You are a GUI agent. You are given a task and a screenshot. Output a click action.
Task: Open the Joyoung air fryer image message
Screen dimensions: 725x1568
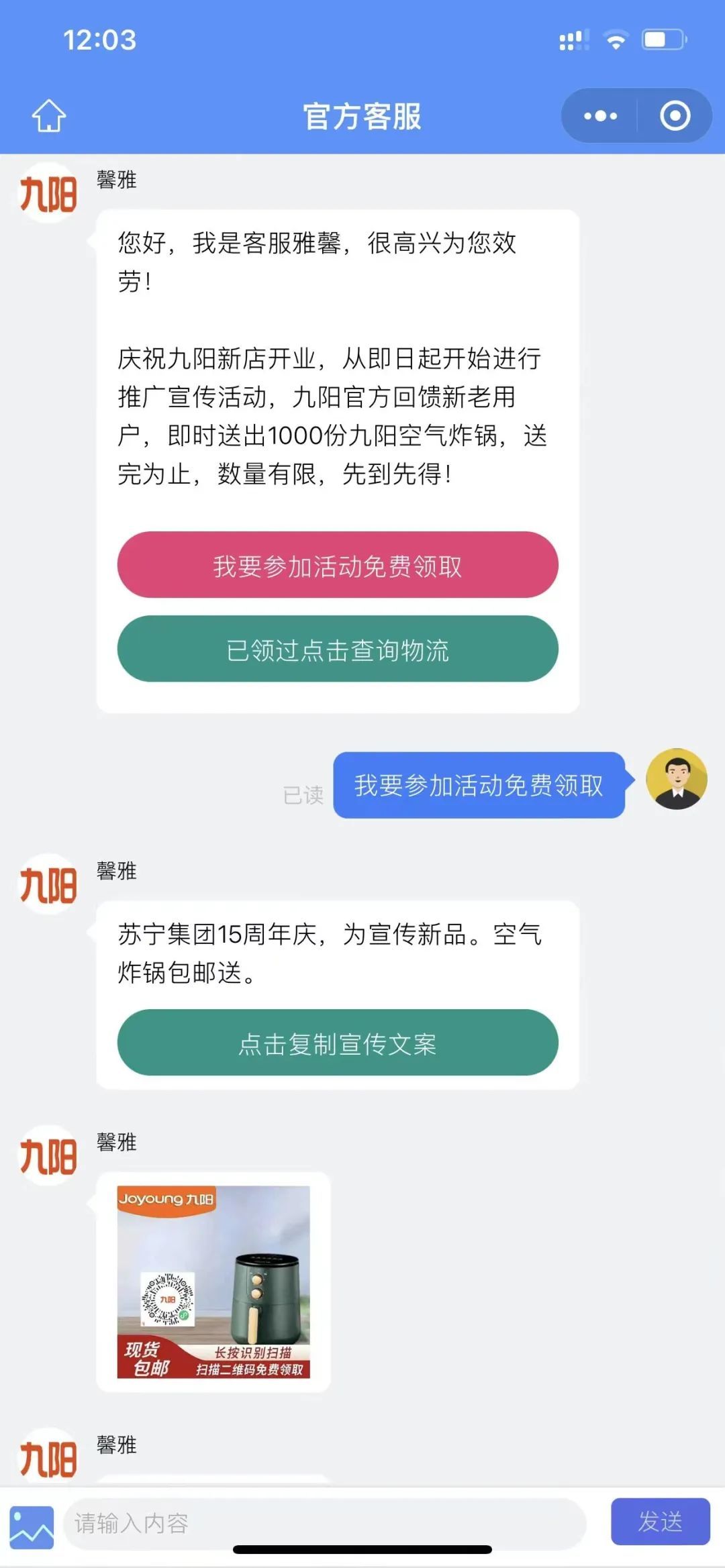tap(213, 1282)
